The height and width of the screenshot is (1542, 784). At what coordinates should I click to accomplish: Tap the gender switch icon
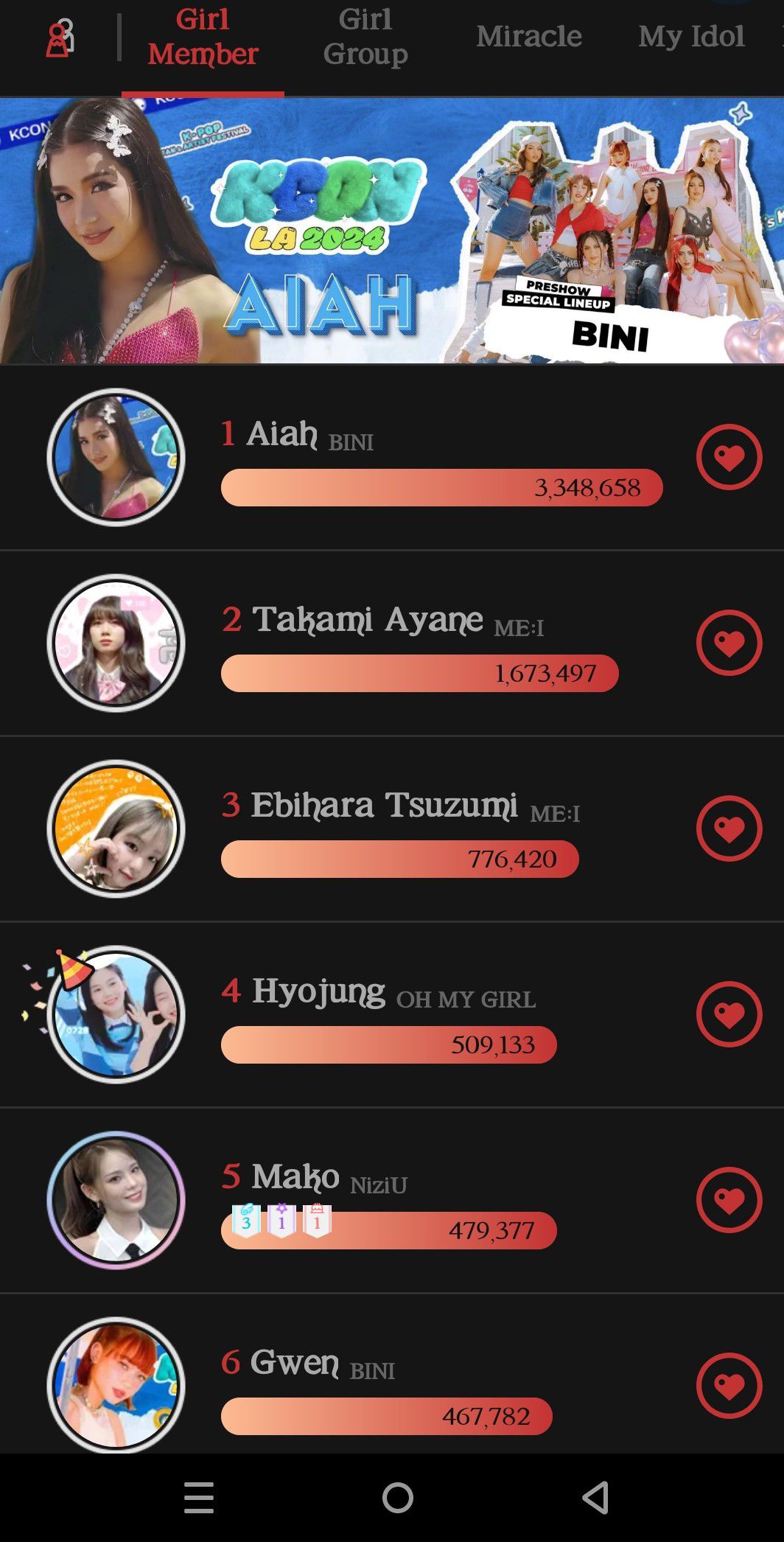point(60,38)
